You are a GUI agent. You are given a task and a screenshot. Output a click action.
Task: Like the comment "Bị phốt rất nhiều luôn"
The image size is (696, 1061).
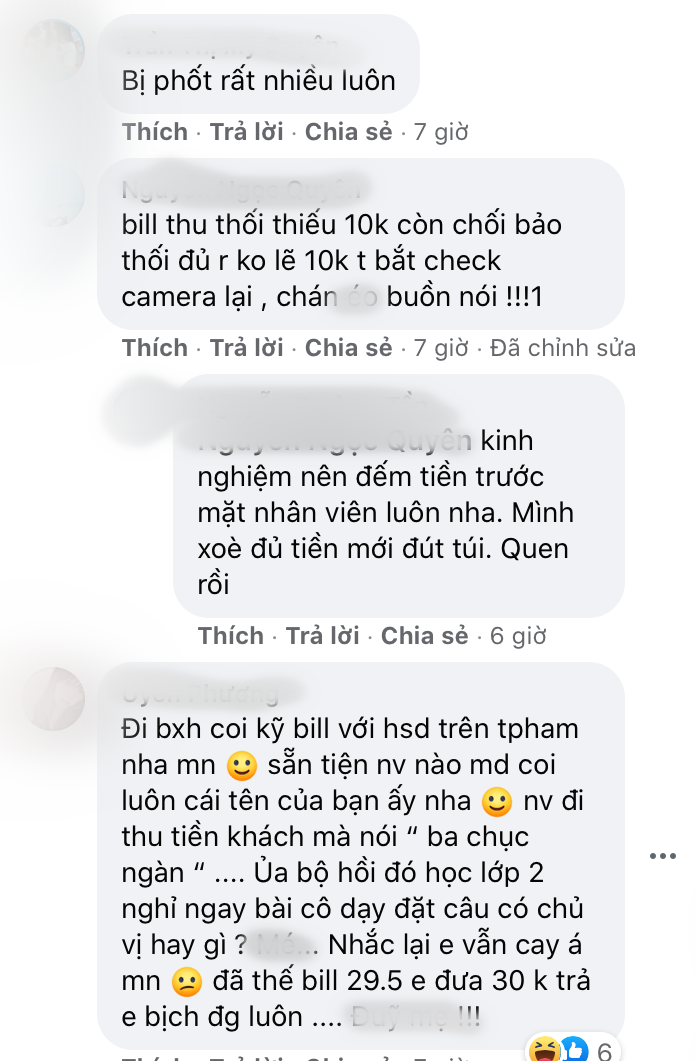point(154,132)
